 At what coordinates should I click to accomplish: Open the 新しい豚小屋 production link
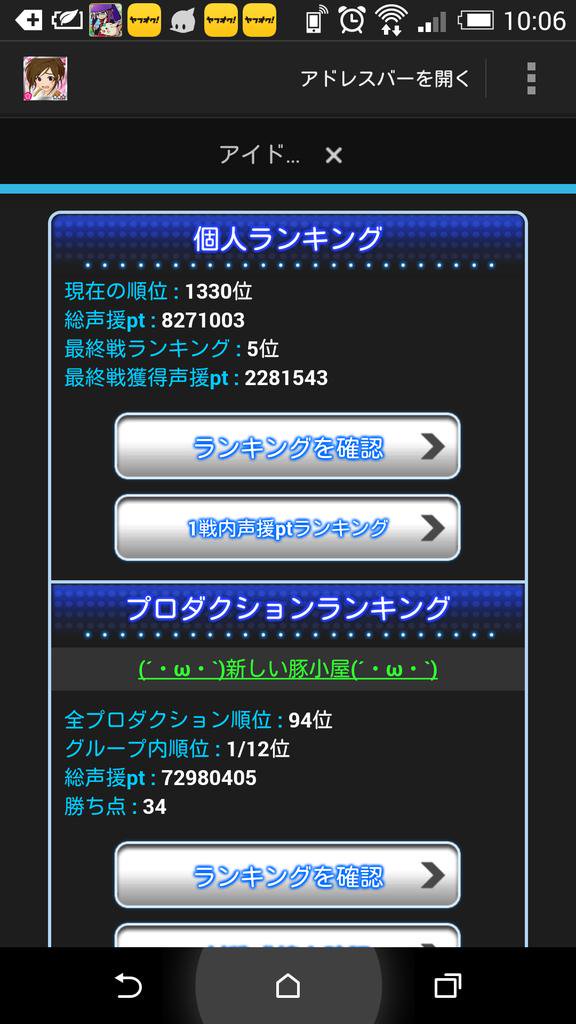[x=288, y=669]
